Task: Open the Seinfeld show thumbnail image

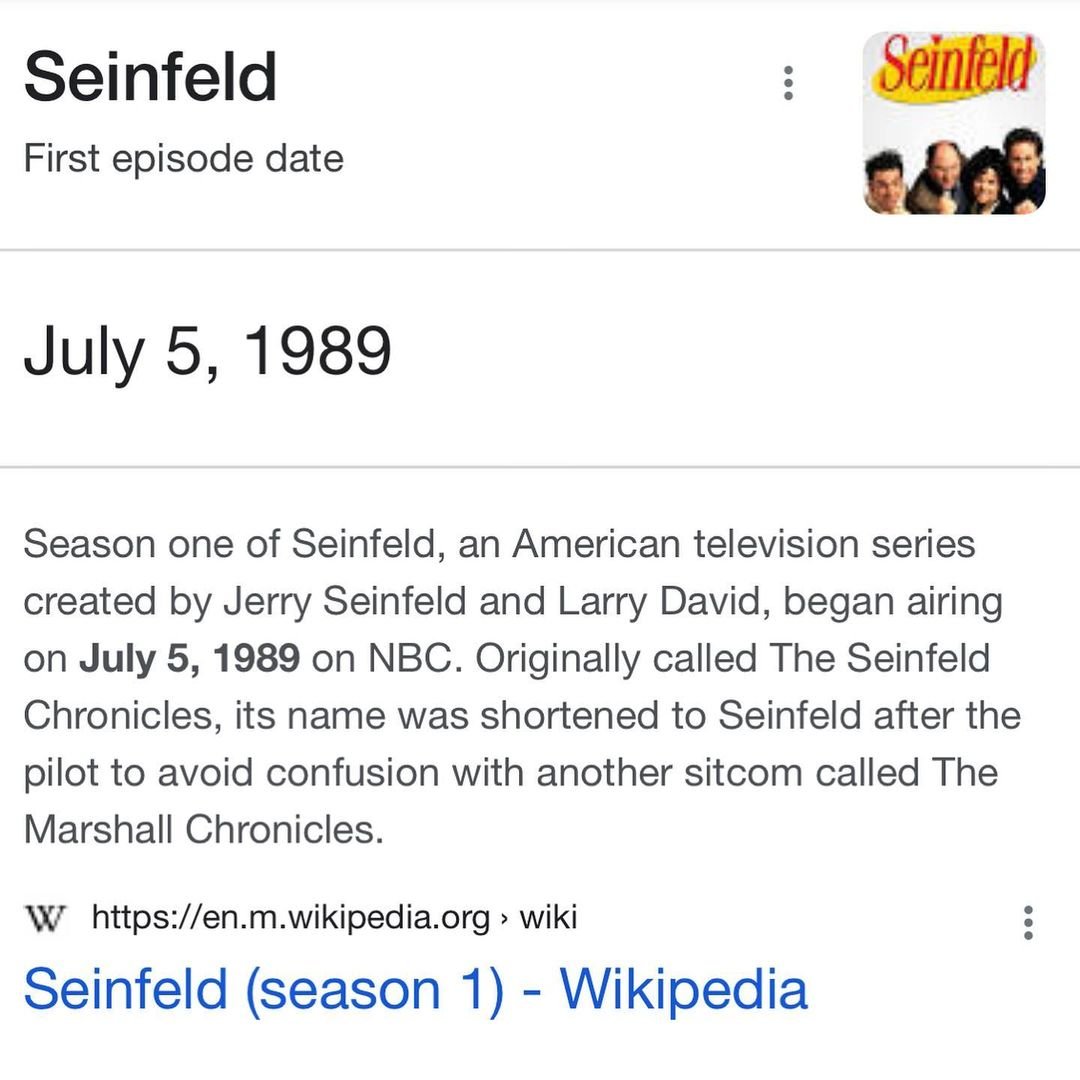Action: point(954,123)
